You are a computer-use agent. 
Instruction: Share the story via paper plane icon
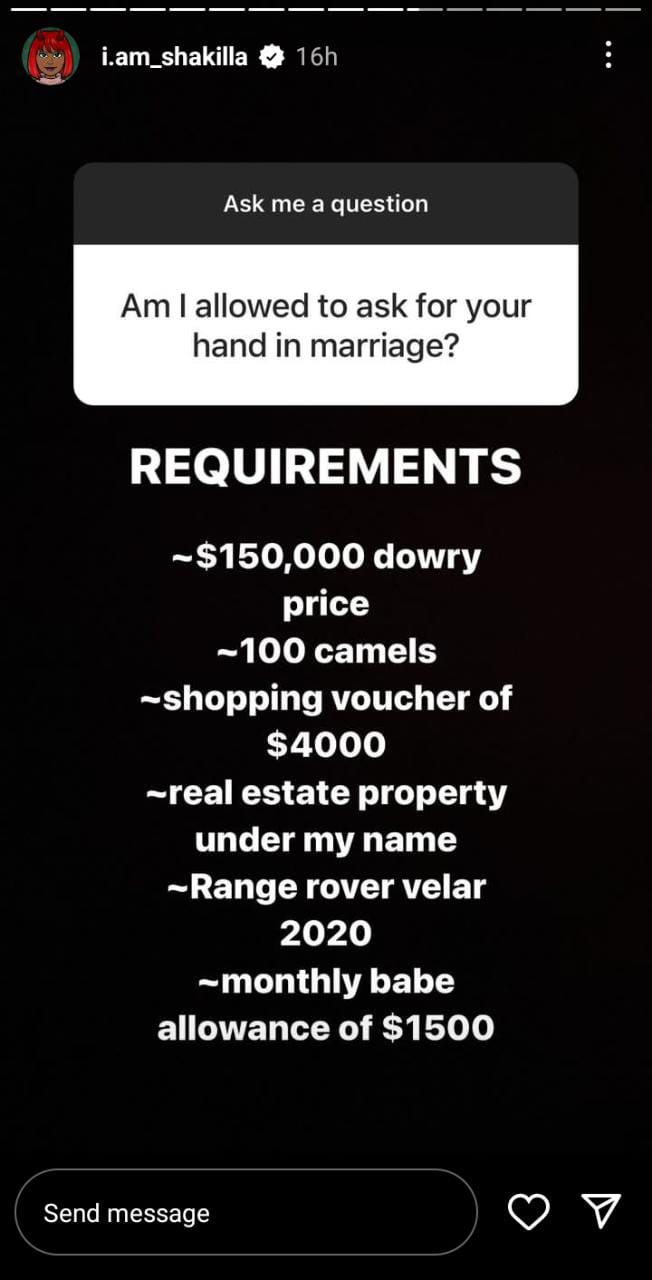pyautogui.click(x=601, y=1211)
